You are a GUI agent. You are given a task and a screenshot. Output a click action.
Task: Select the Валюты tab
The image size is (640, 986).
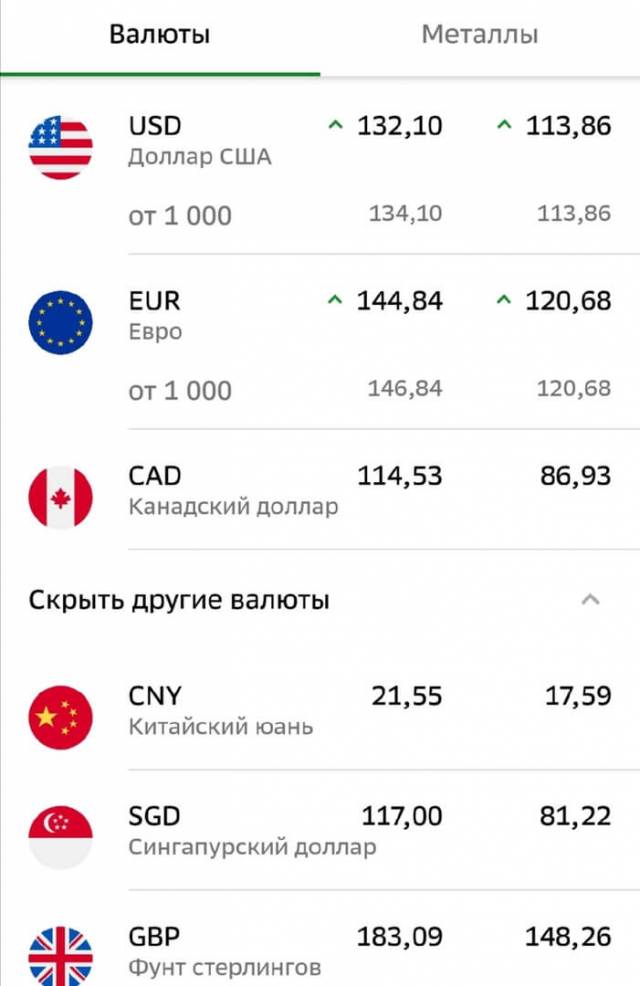click(160, 35)
